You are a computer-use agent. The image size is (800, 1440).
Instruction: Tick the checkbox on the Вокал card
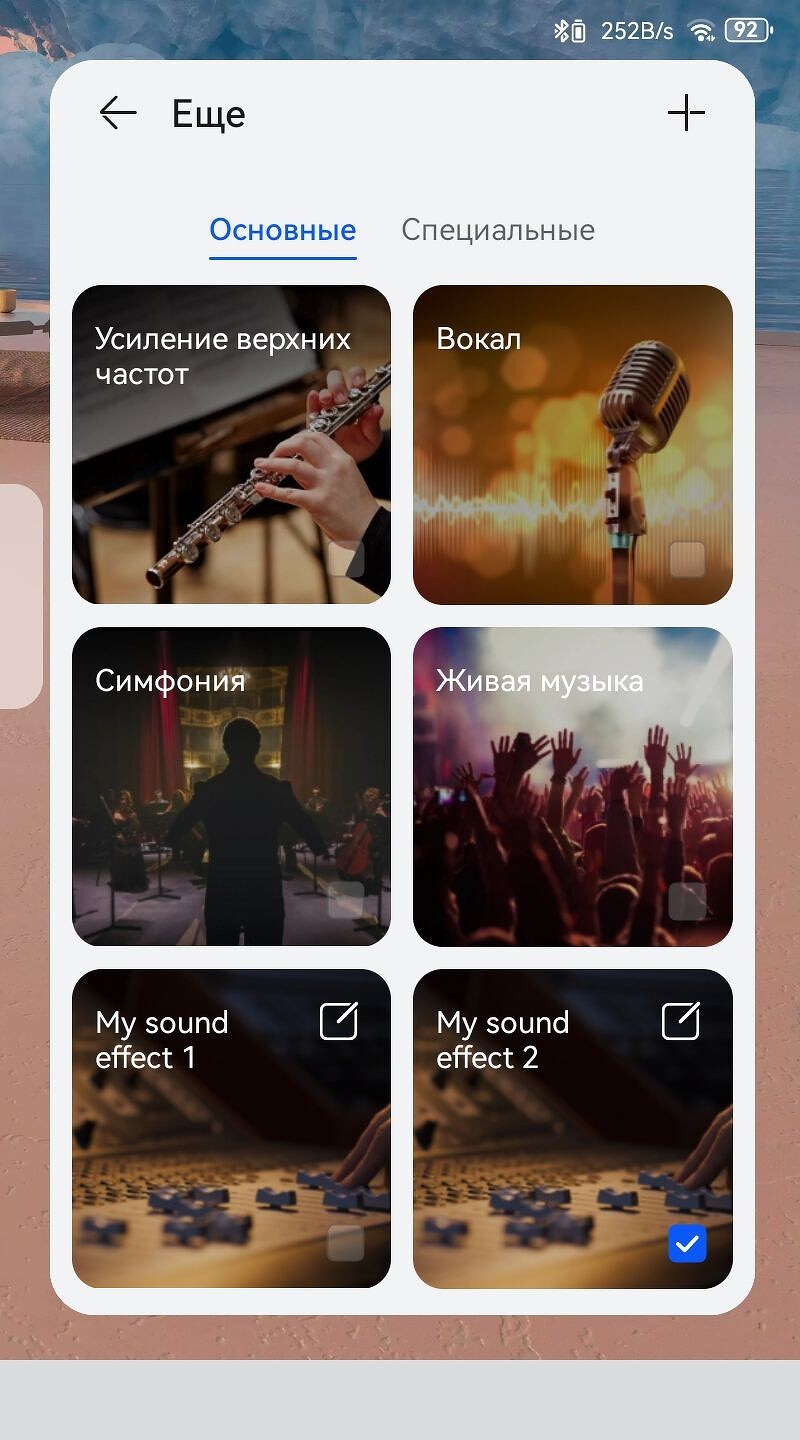pos(687,560)
